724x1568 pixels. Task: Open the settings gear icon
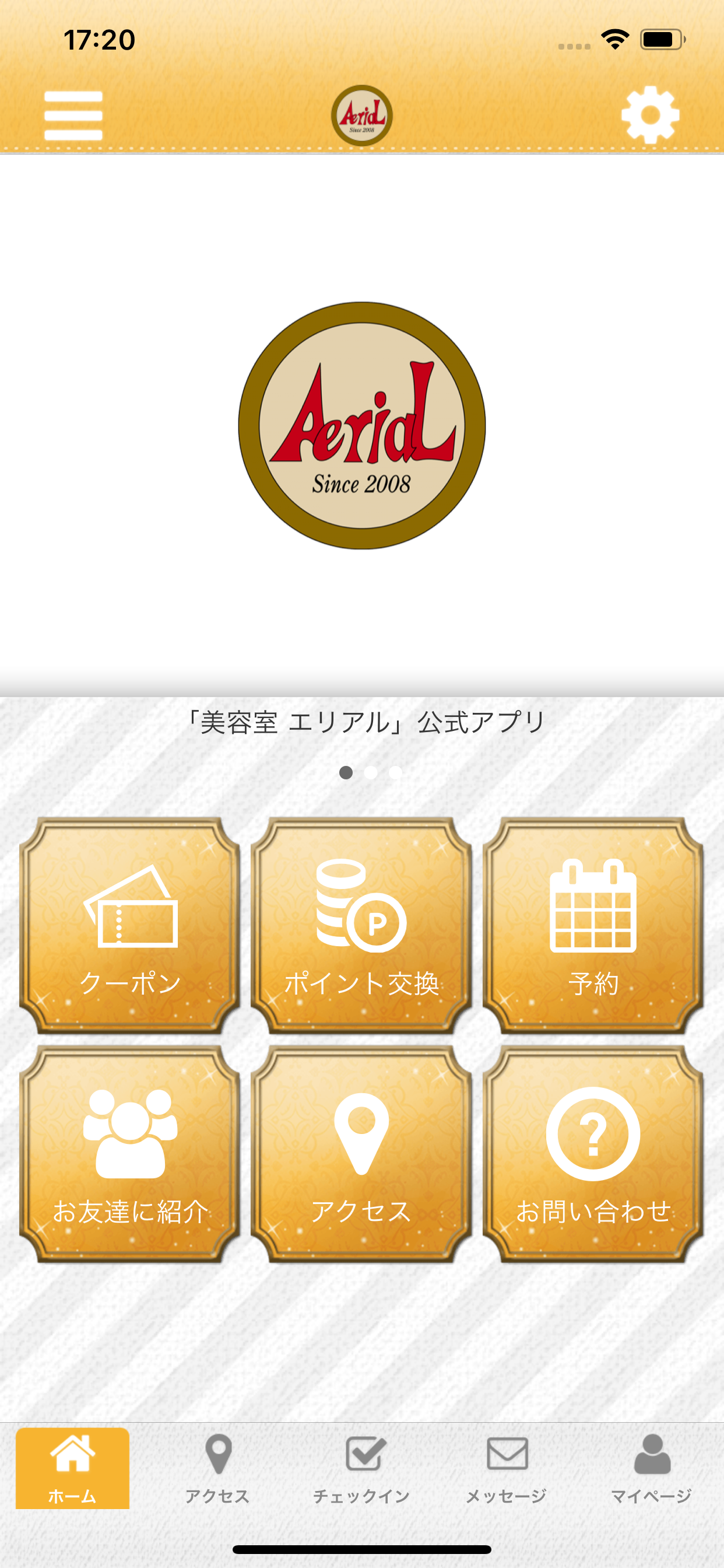click(x=649, y=114)
